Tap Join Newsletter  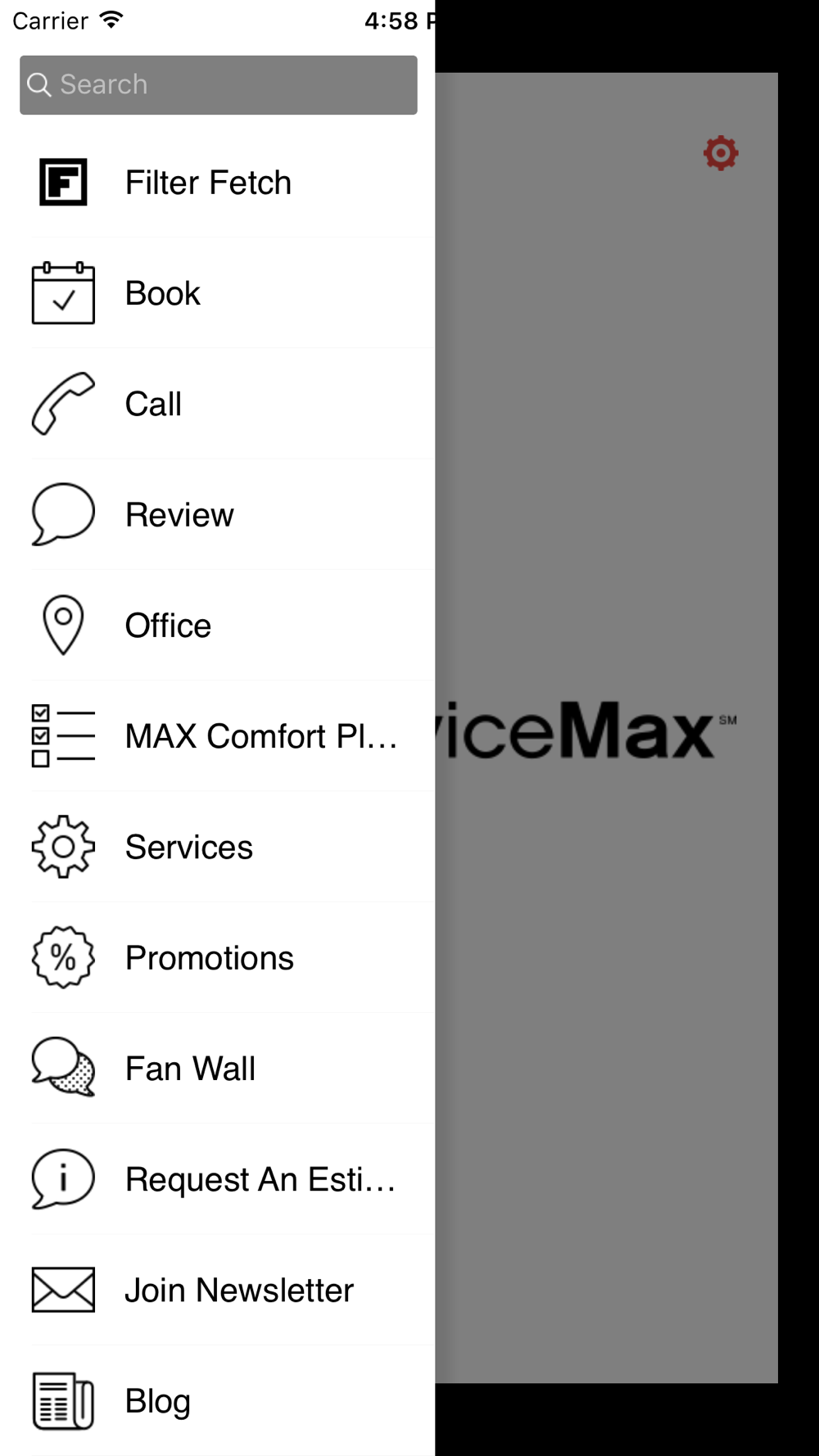coord(218,1290)
